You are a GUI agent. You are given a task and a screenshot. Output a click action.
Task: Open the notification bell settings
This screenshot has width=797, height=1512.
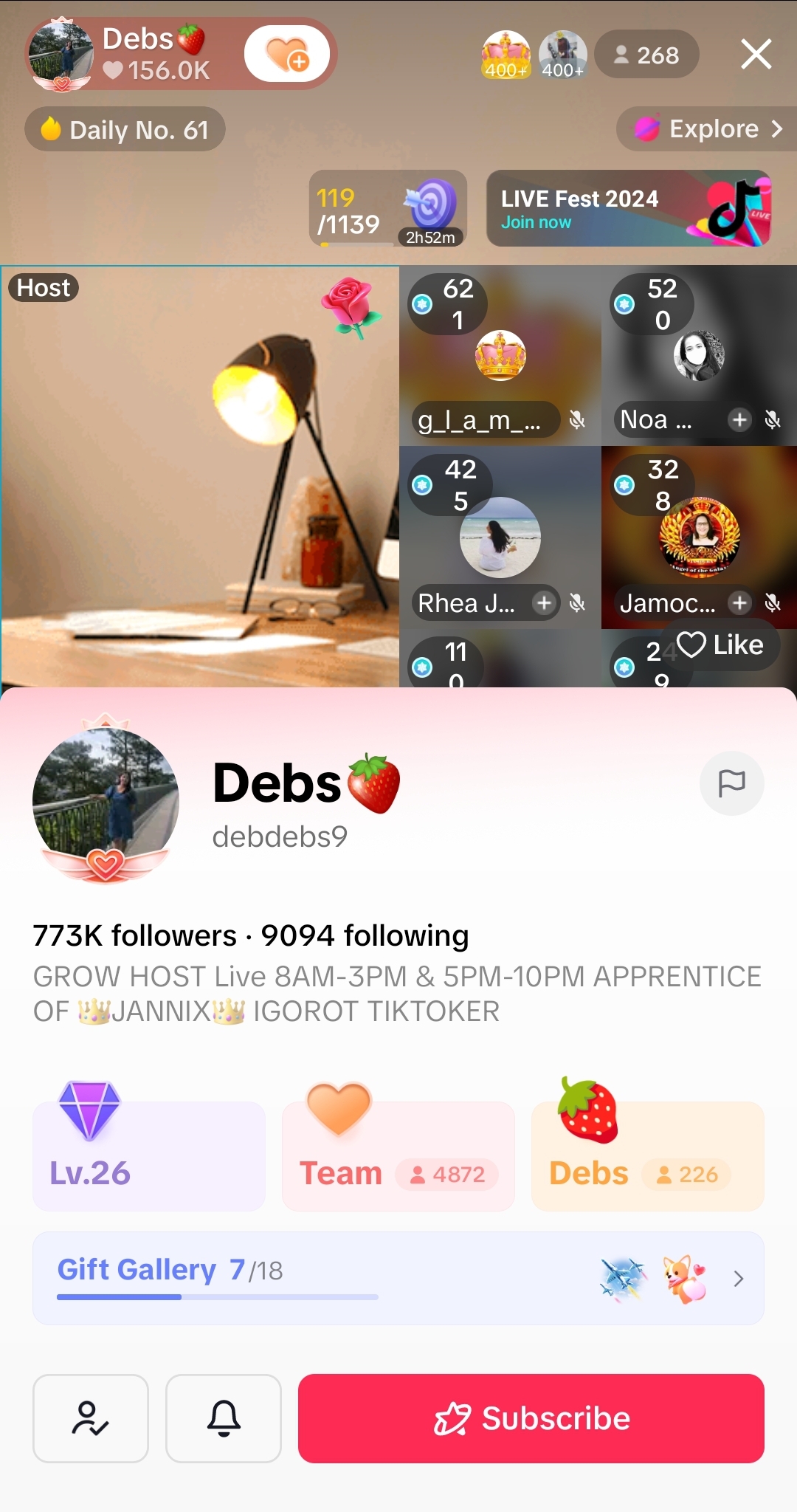tap(224, 1418)
